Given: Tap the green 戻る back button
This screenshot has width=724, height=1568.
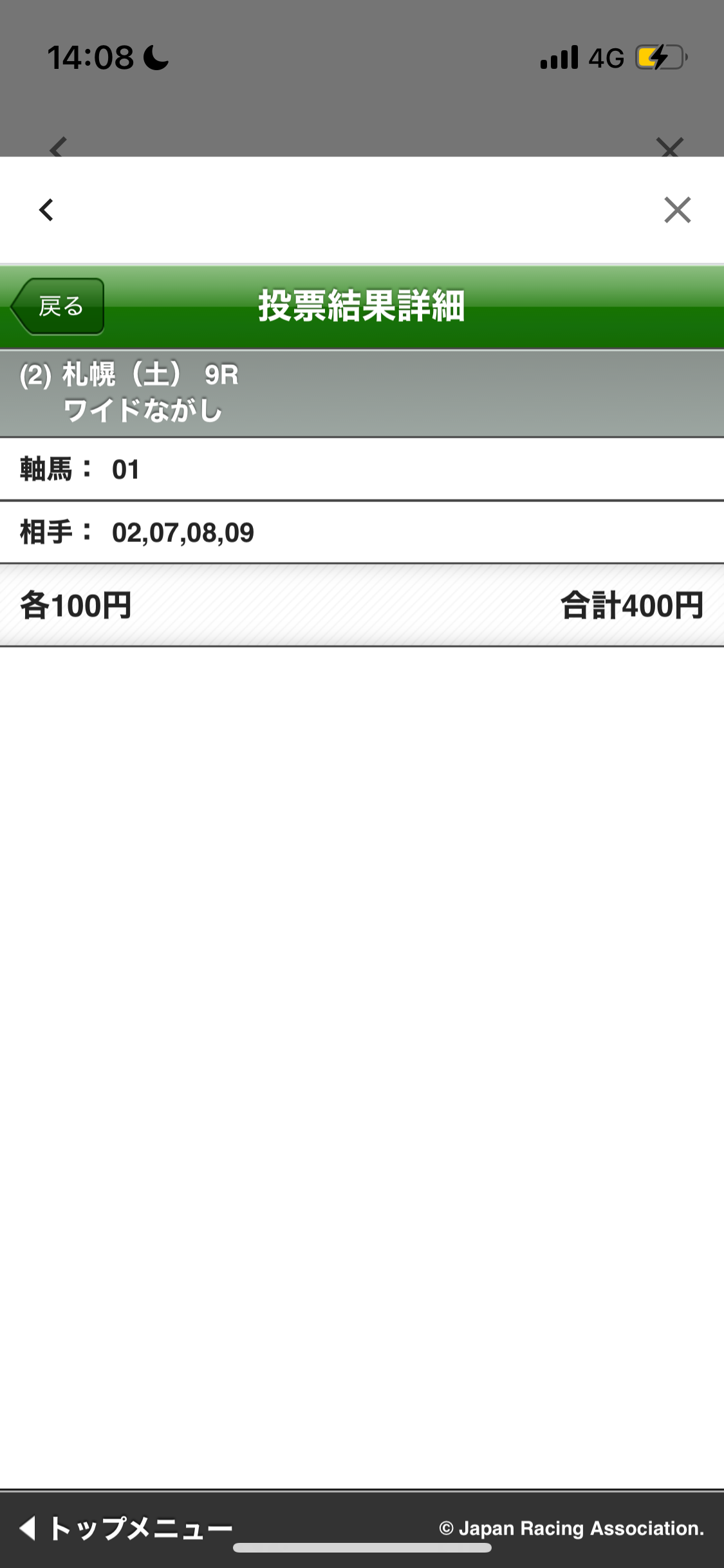Looking at the screenshot, I should 59,306.
